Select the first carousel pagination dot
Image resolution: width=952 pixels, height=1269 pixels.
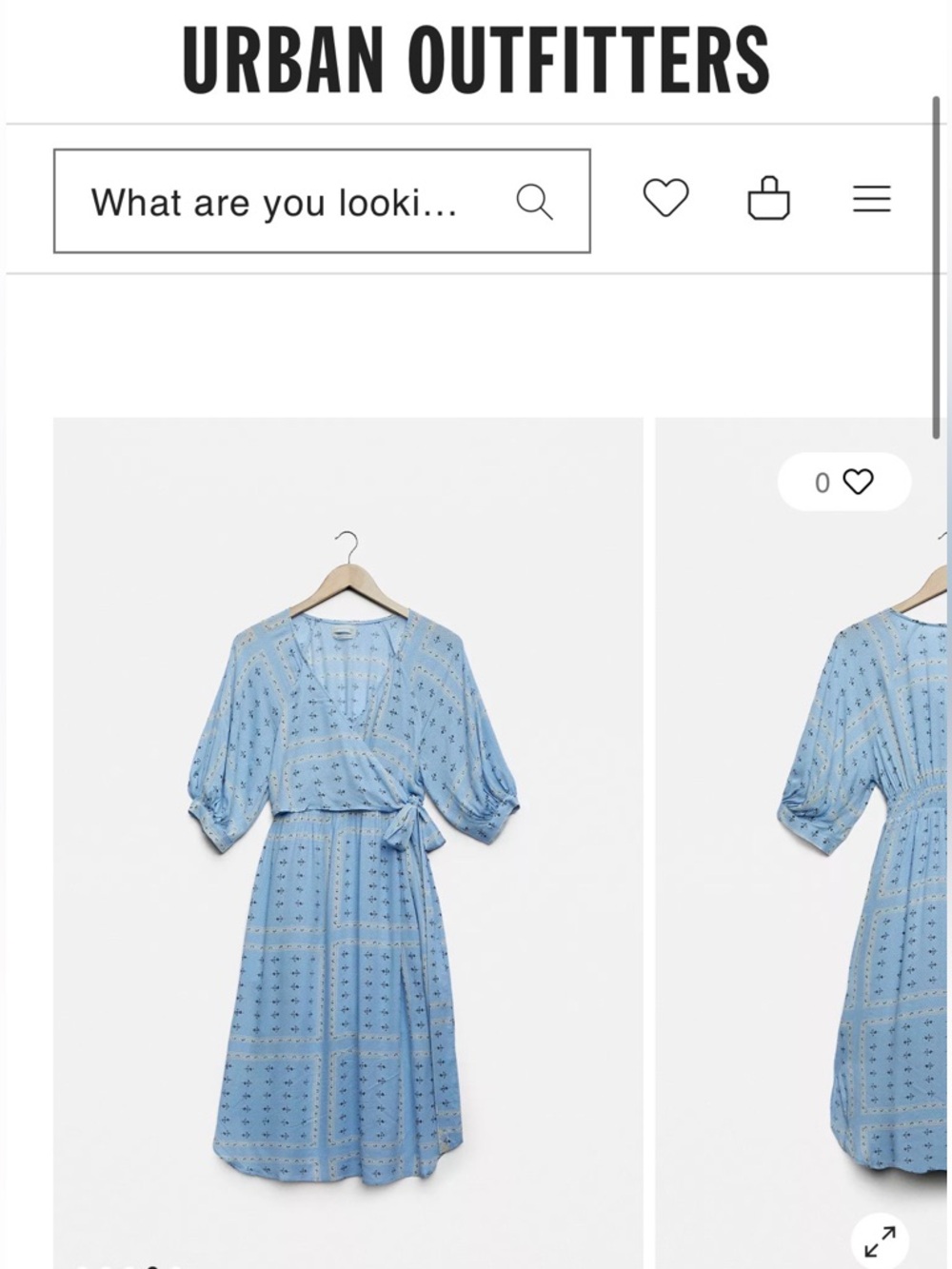(x=81, y=1266)
